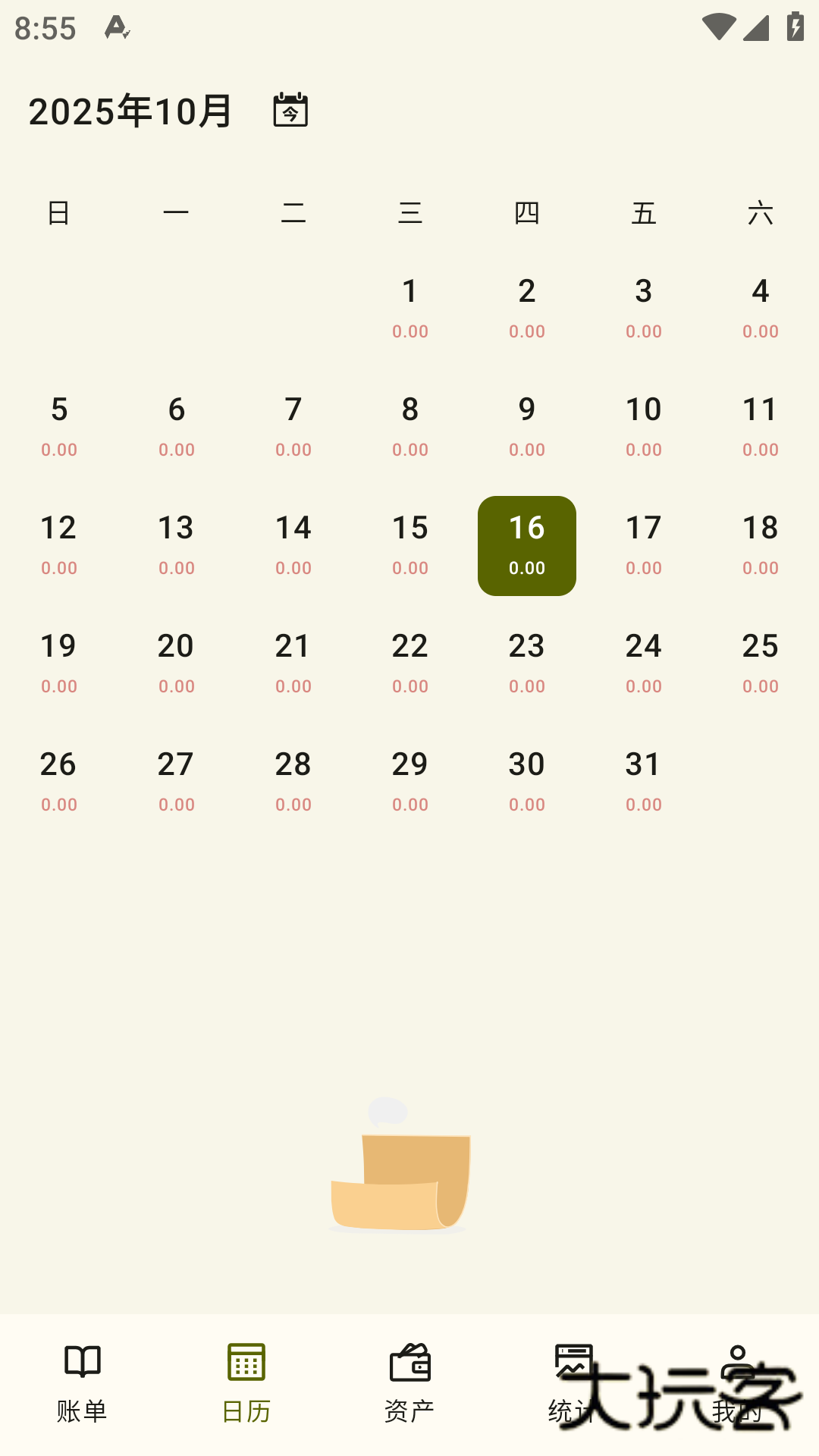Viewport: 819px width, 1456px height.
Task: Pick October 15 in the calendar
Action: point(410,545)
